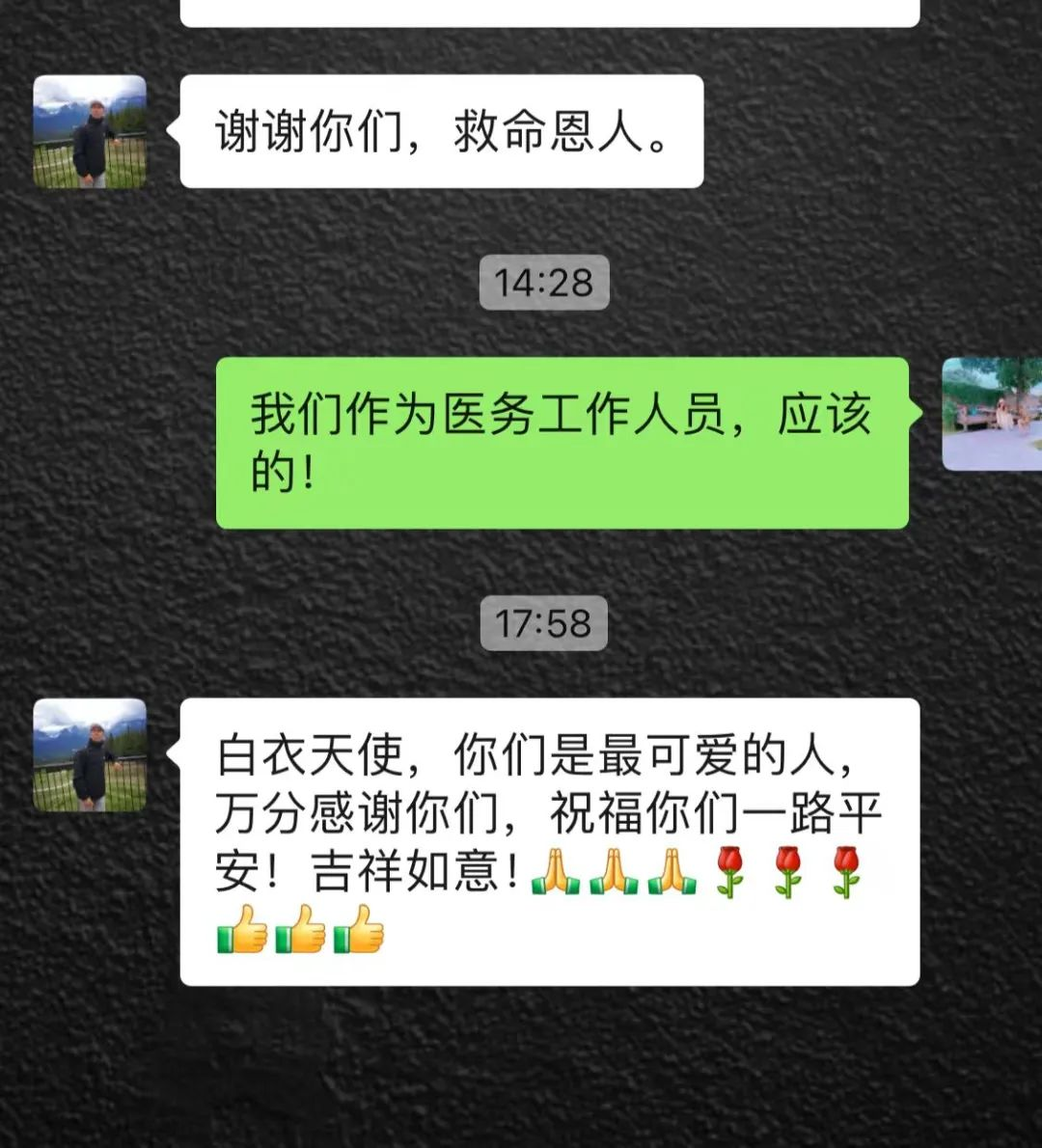Open the avatar beside the "谢谢你们，救命恩人" message
Screen dimensions: 1042x1148
point(90,132)
